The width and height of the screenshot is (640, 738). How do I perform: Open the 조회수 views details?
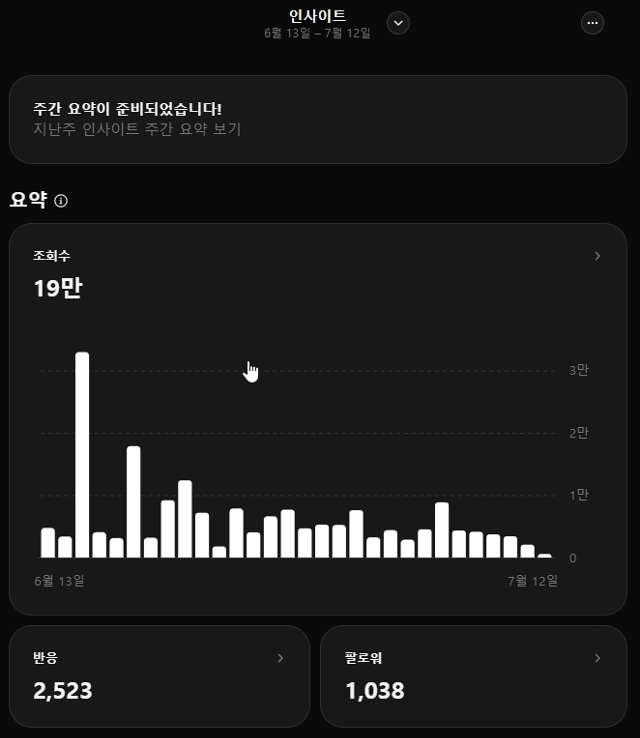click(x=597, y=256)
